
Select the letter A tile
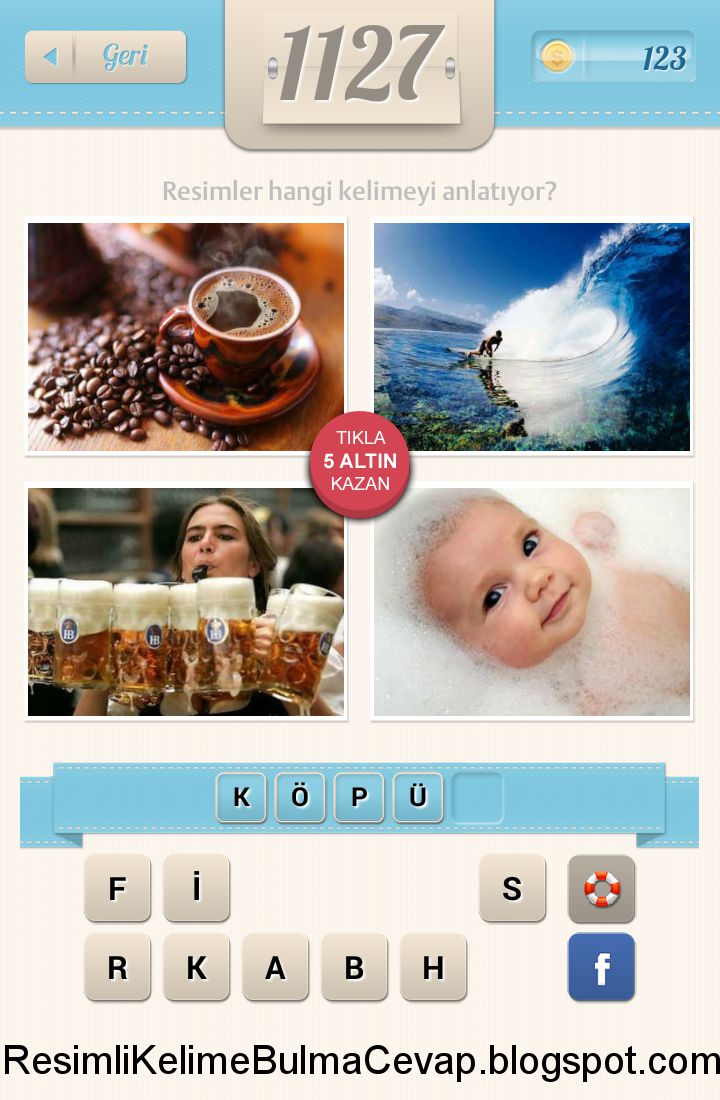pos(275,967)
